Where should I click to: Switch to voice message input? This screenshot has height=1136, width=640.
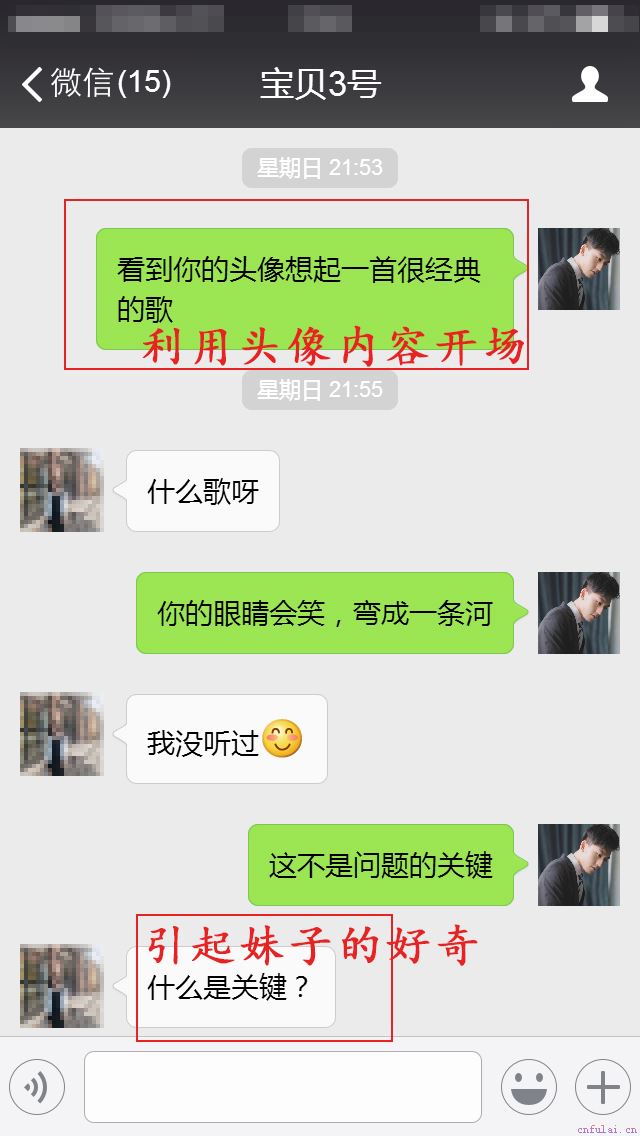37,1087
